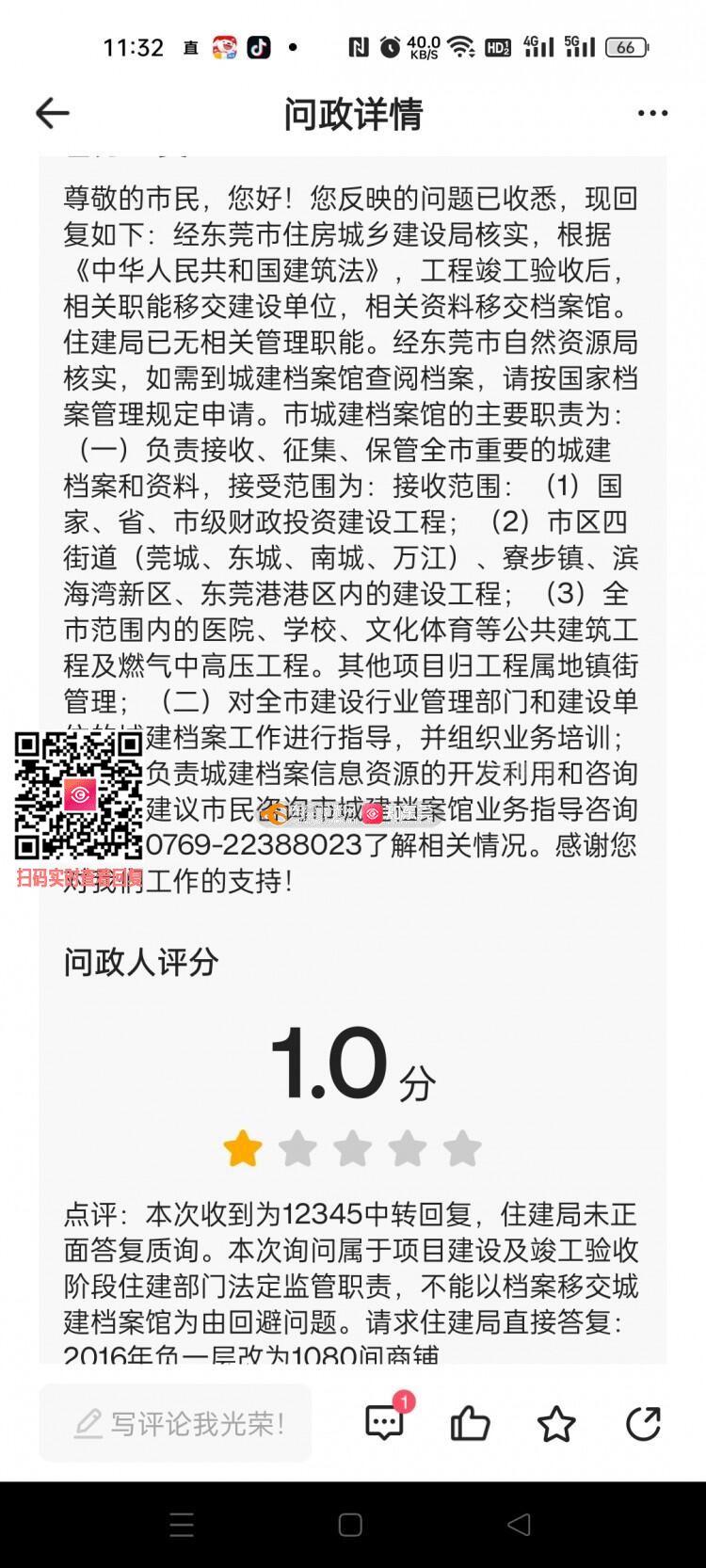Image resolution: width=706 pixels, height=1568 pixels.
Task: Like this post with the thumbs-up icon
Action: [470, 1423]
